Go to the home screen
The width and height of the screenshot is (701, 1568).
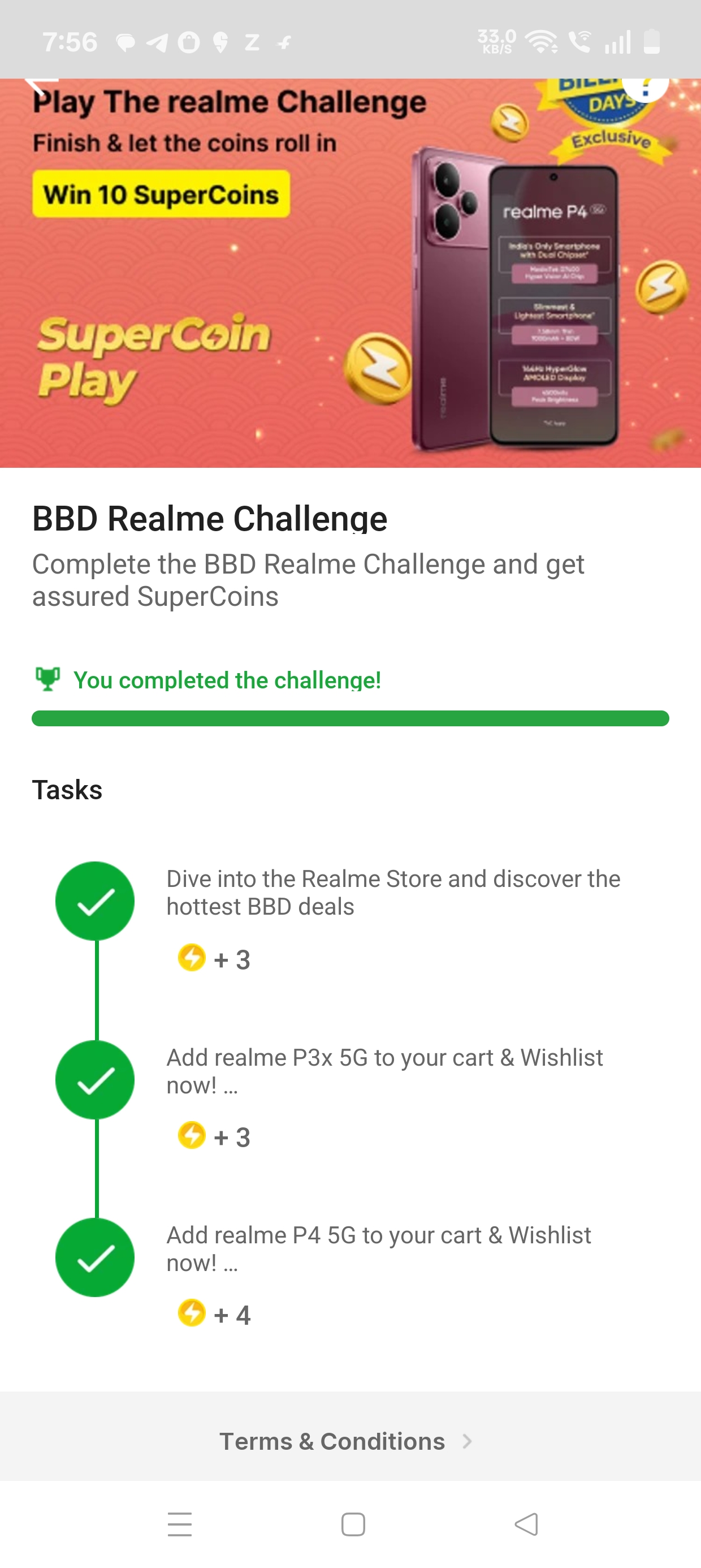[x=353, y=1524]
